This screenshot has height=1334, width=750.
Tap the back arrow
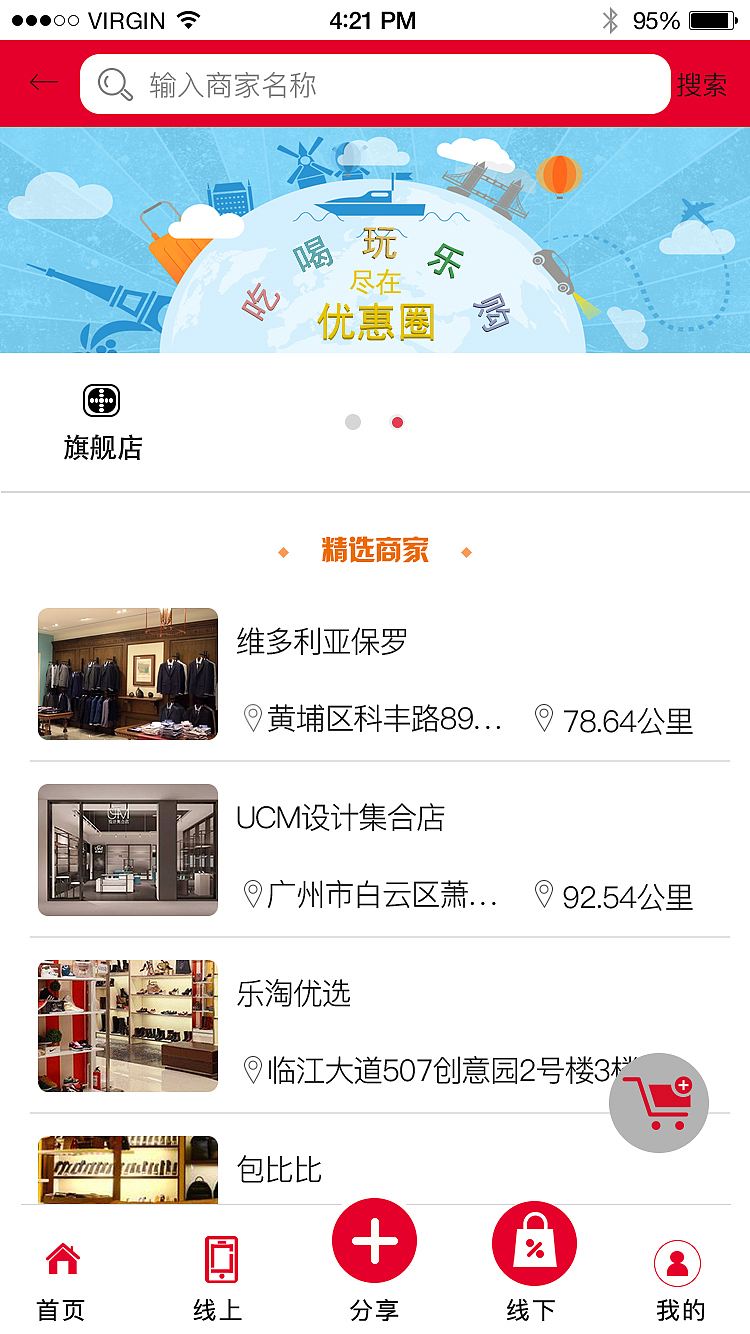click(44, 84)
